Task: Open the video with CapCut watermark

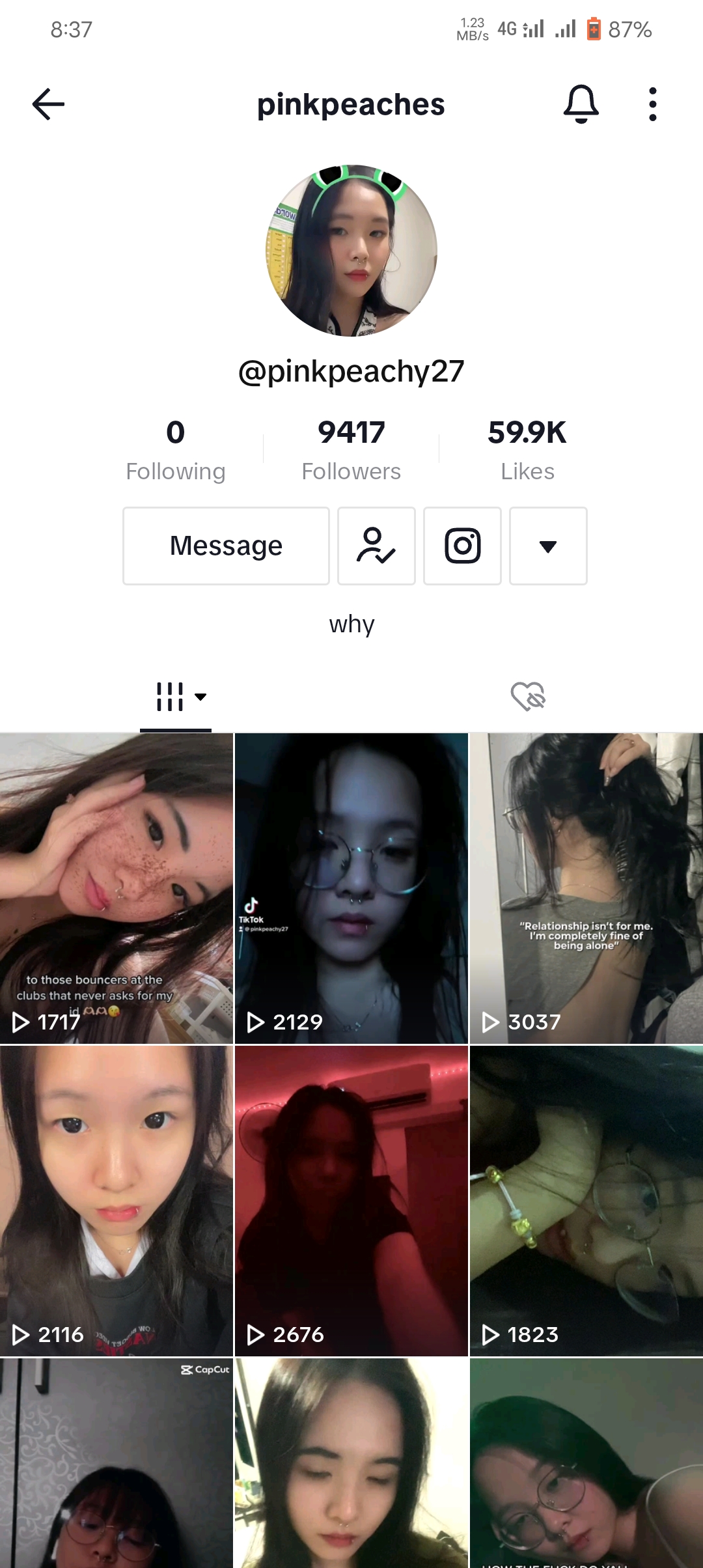Action: 117,1465
